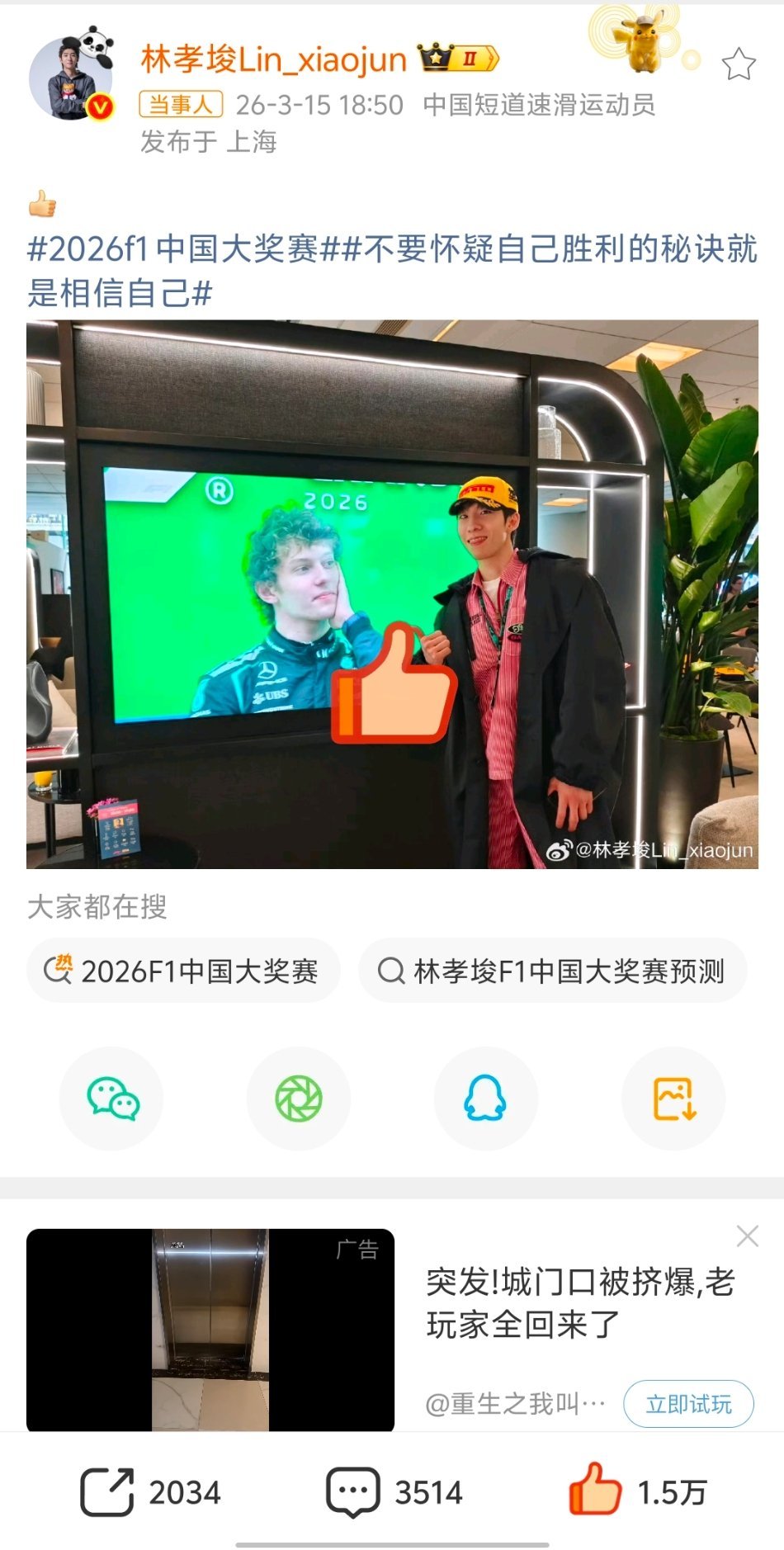
Task: Tap the 当事人 tag next to the timestamp
Action: (181, 105)
